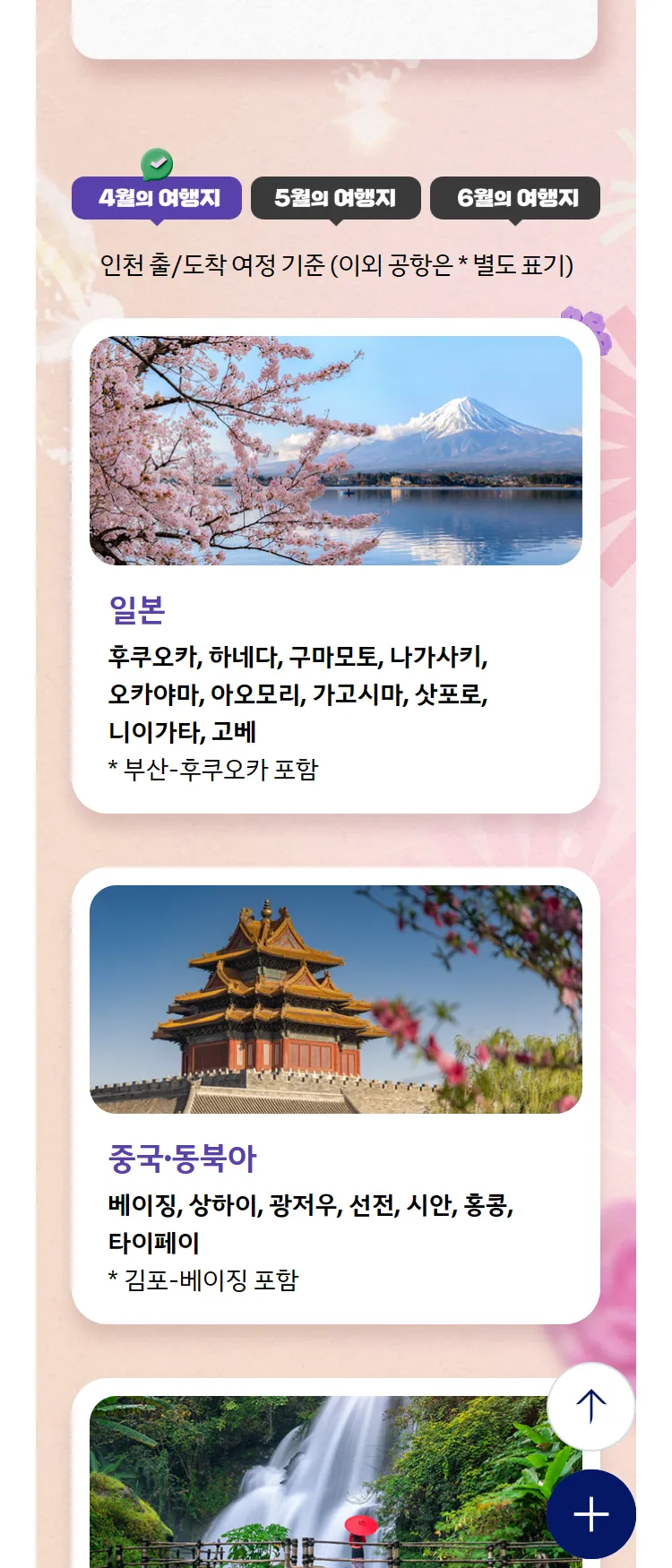Switch to the 5월의 여행지 tab
Screen dimensions: 672x1568
335,198
